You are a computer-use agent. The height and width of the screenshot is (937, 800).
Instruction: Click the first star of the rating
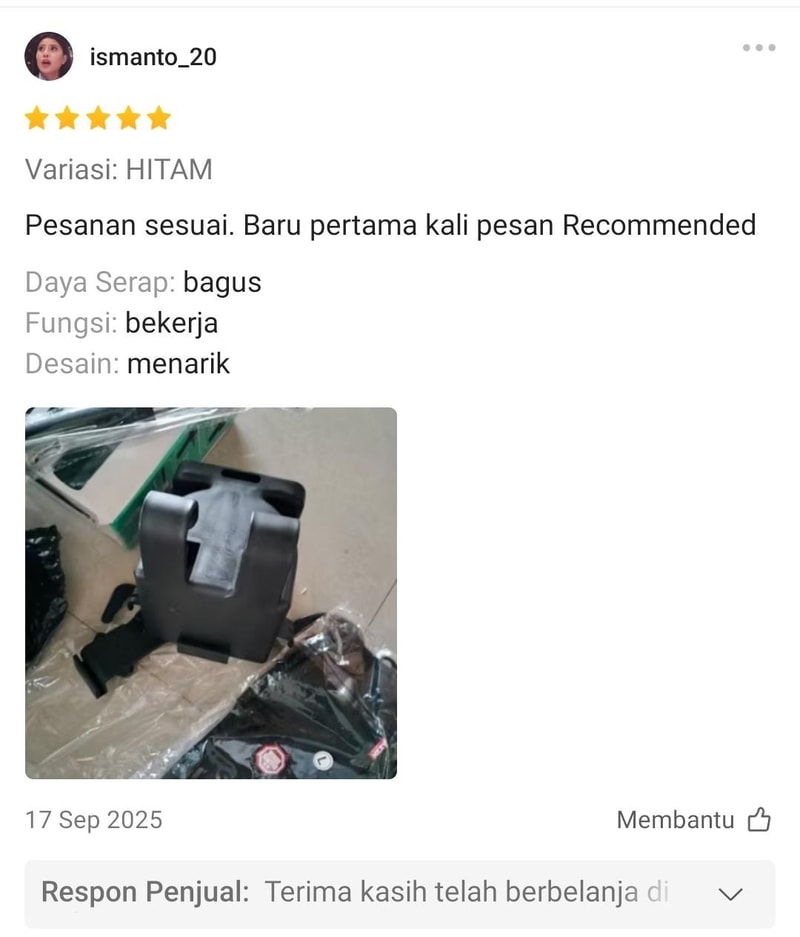pyautogui.click(x=37, y=118)
